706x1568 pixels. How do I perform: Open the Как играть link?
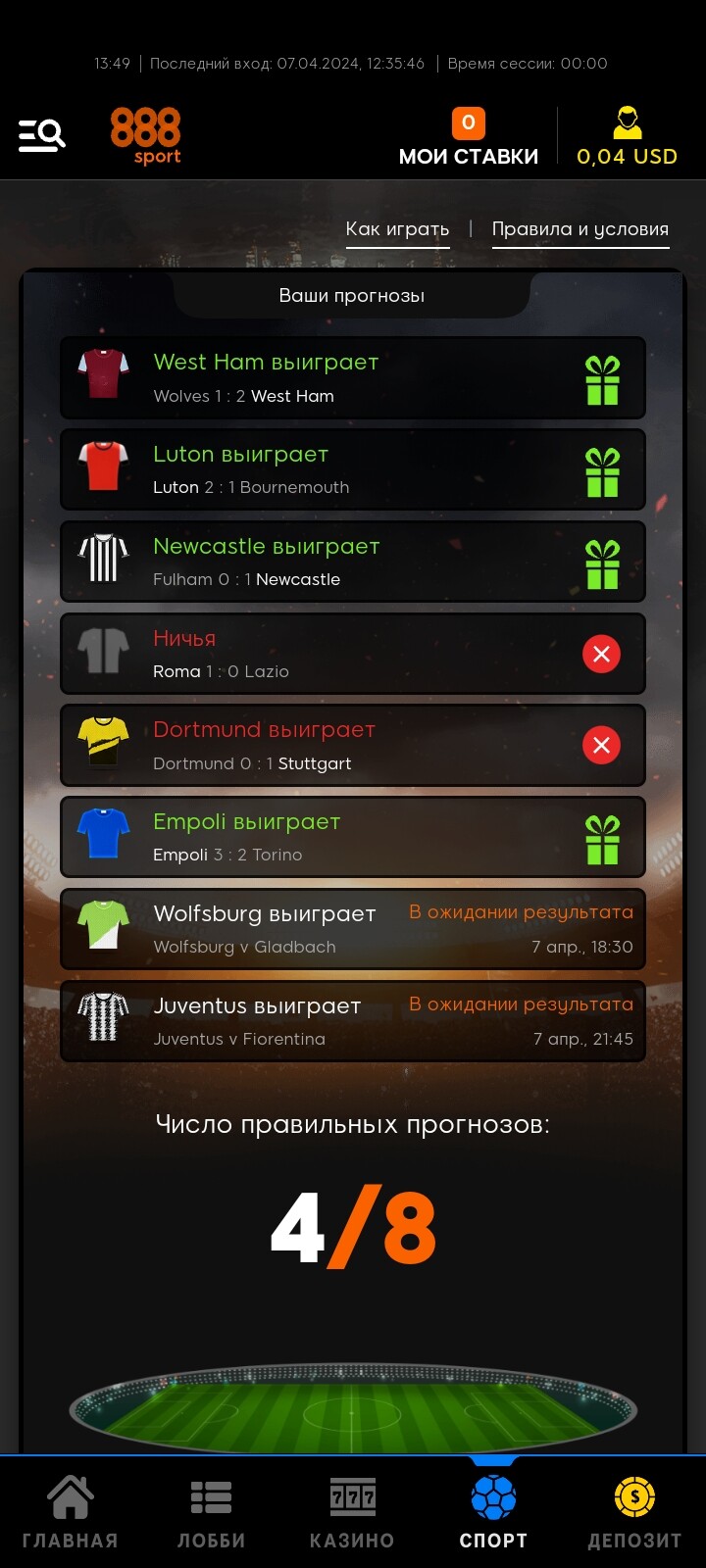point(397,229)
